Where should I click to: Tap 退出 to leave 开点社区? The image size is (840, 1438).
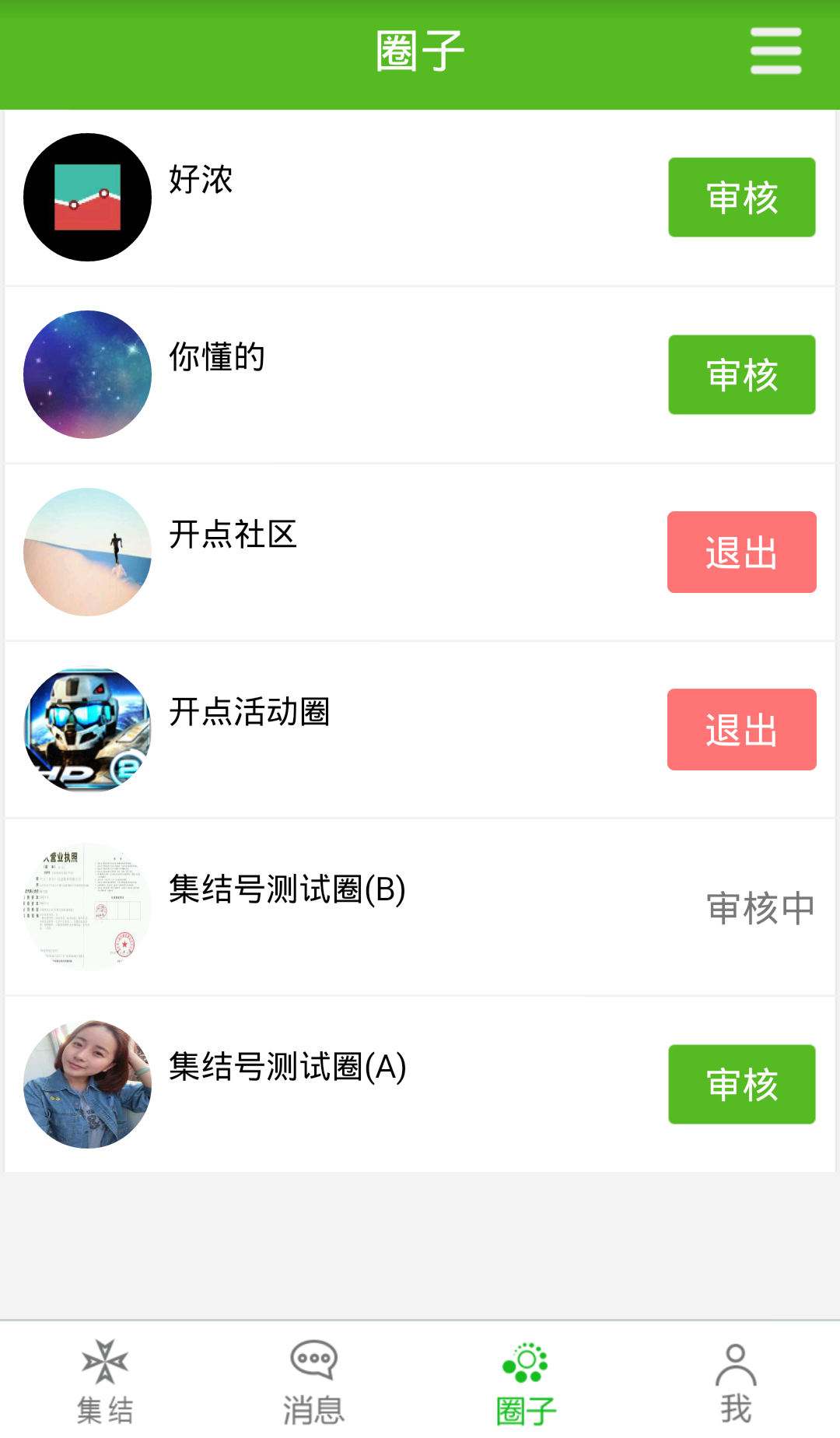[741, 552]
